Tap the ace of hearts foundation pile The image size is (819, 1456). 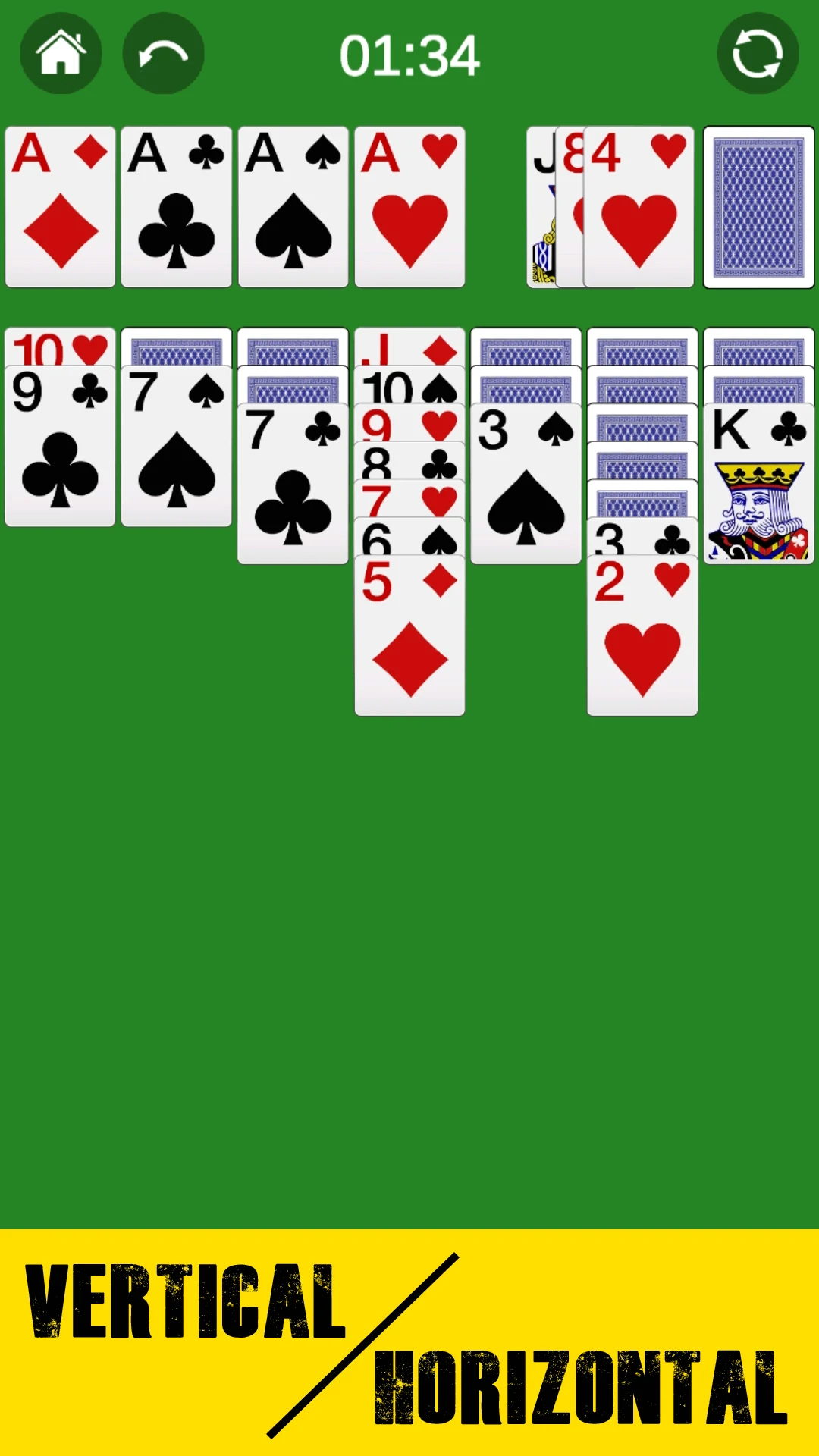pos(409,207)
